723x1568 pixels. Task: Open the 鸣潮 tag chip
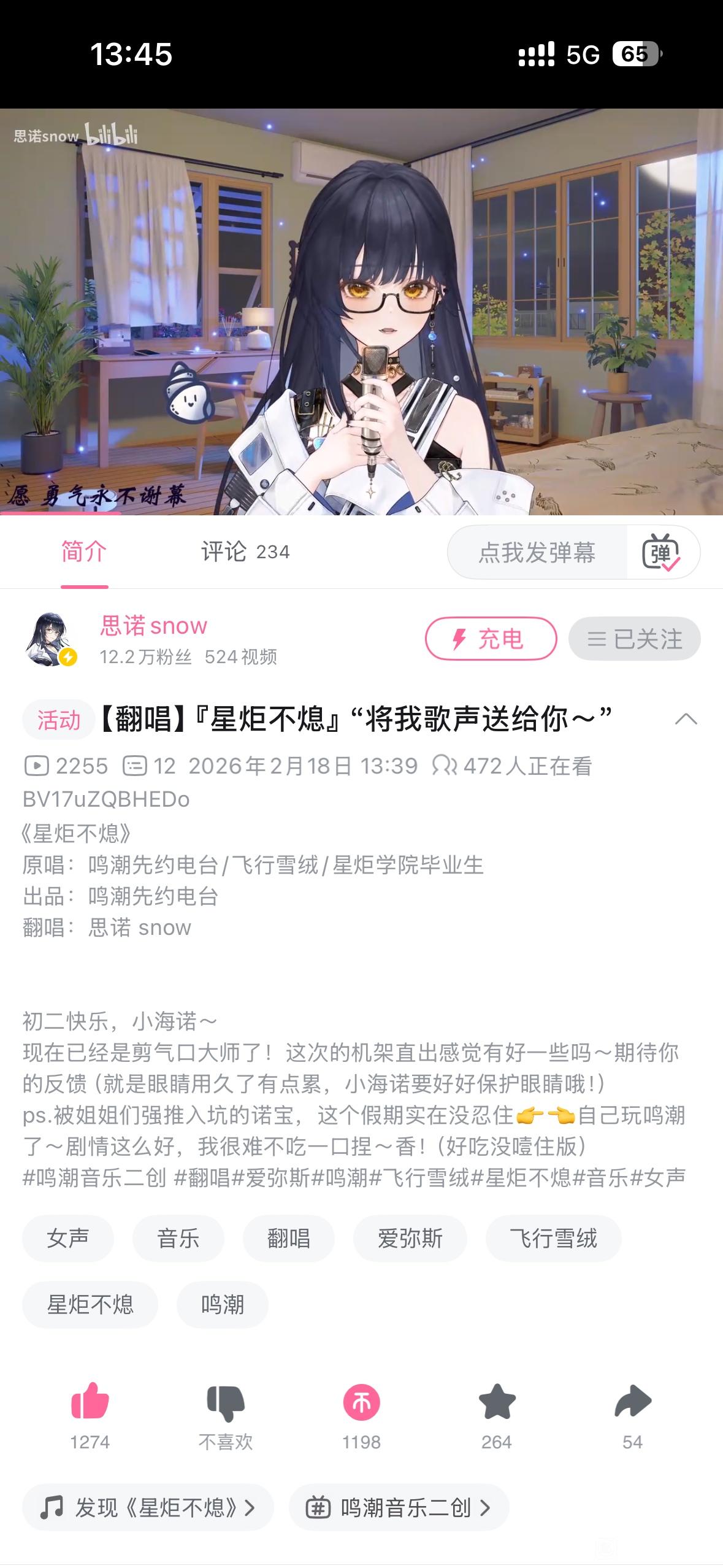point(222,1304)
